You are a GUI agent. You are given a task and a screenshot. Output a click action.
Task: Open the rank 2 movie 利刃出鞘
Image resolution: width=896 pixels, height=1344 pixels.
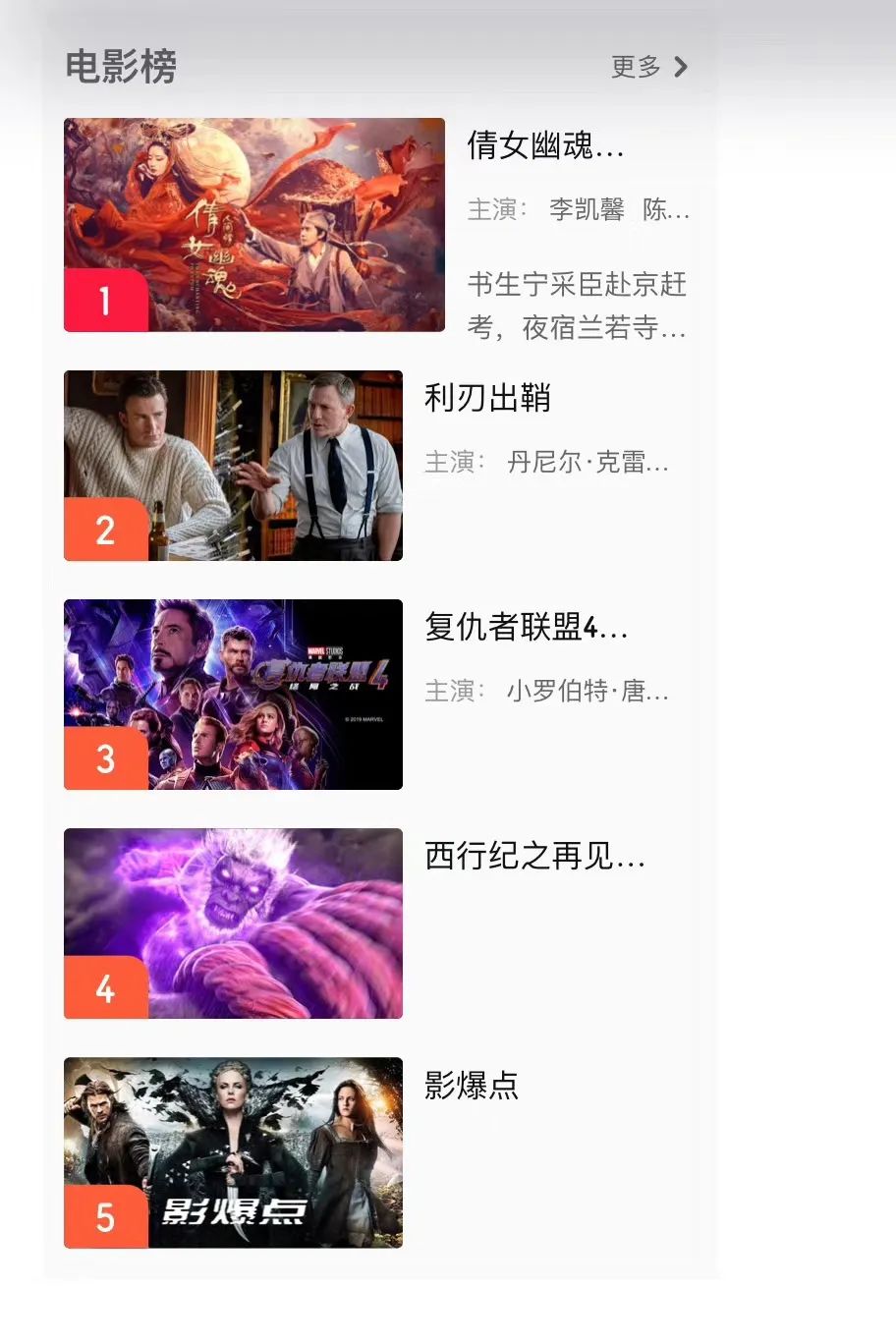(234, 466)
